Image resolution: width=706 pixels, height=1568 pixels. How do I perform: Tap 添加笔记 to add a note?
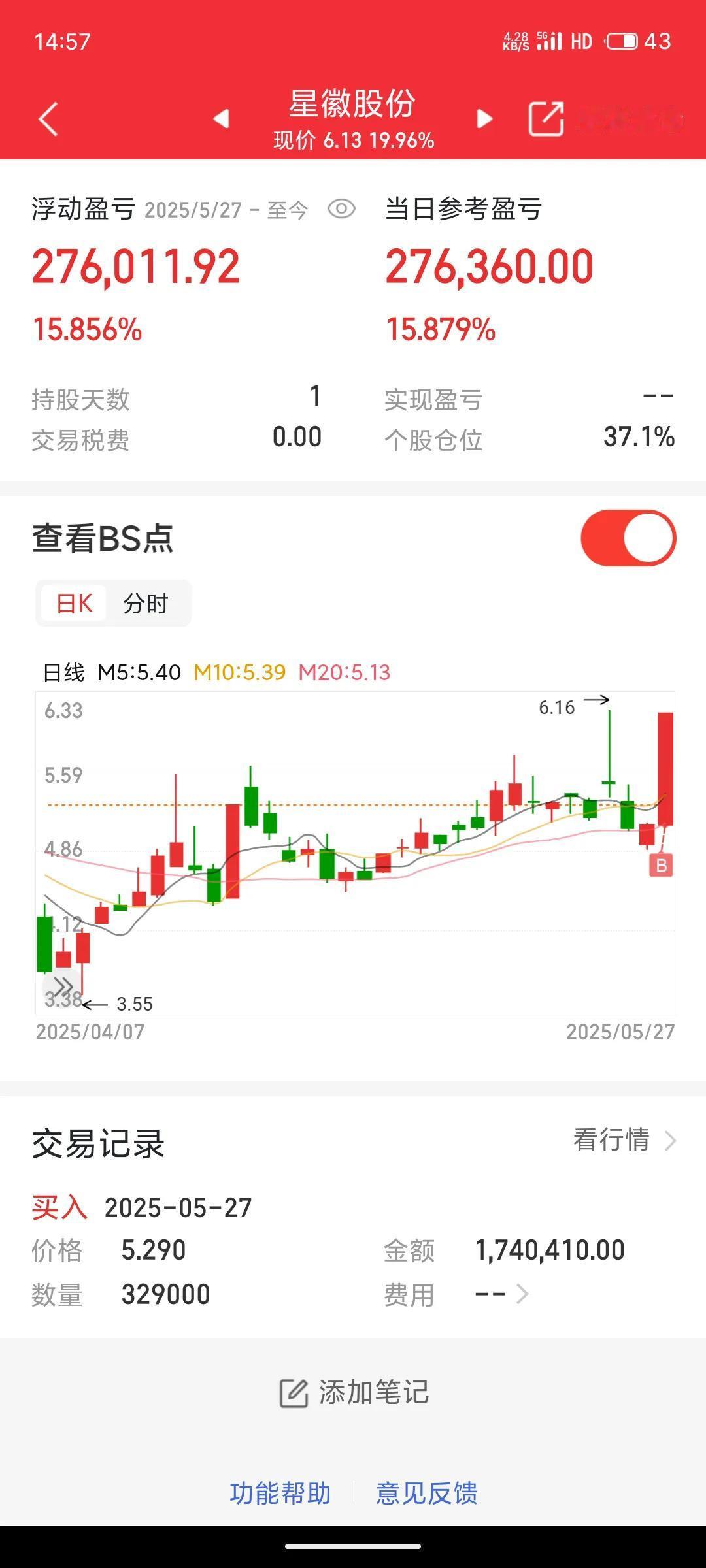(x=354, y=1392)
